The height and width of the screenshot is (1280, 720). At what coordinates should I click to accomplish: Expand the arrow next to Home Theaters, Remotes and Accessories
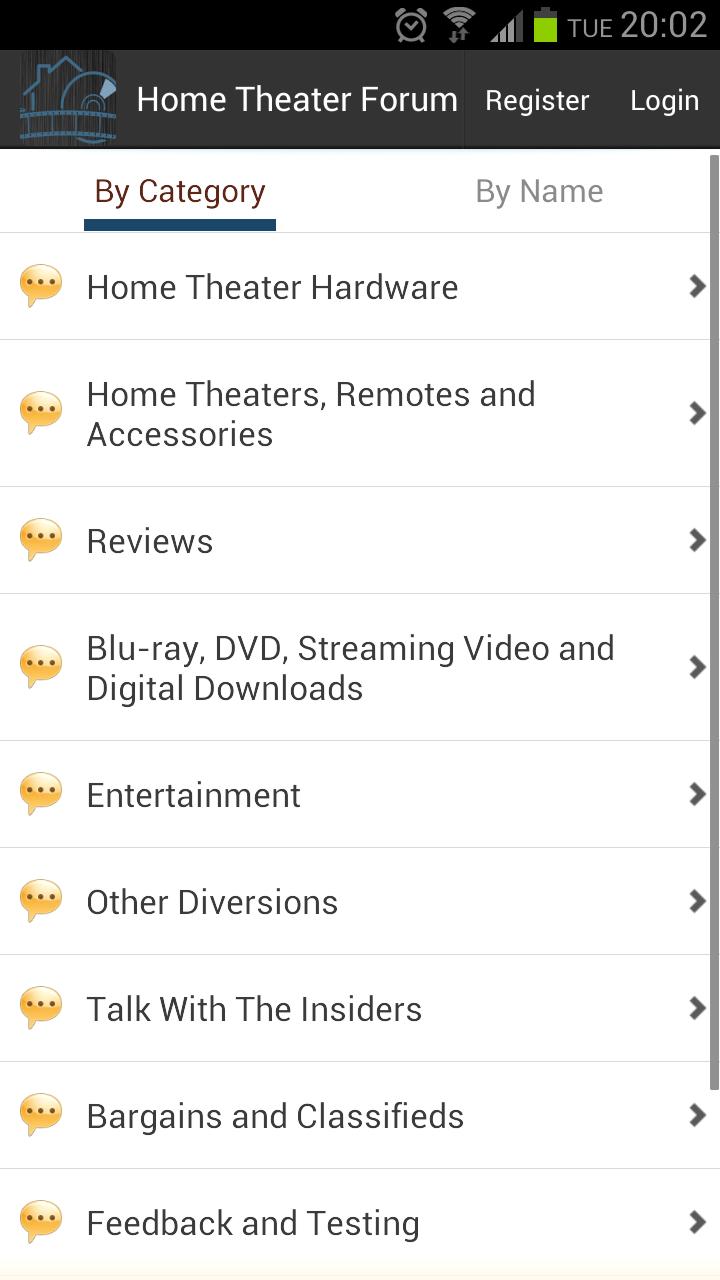697,413
